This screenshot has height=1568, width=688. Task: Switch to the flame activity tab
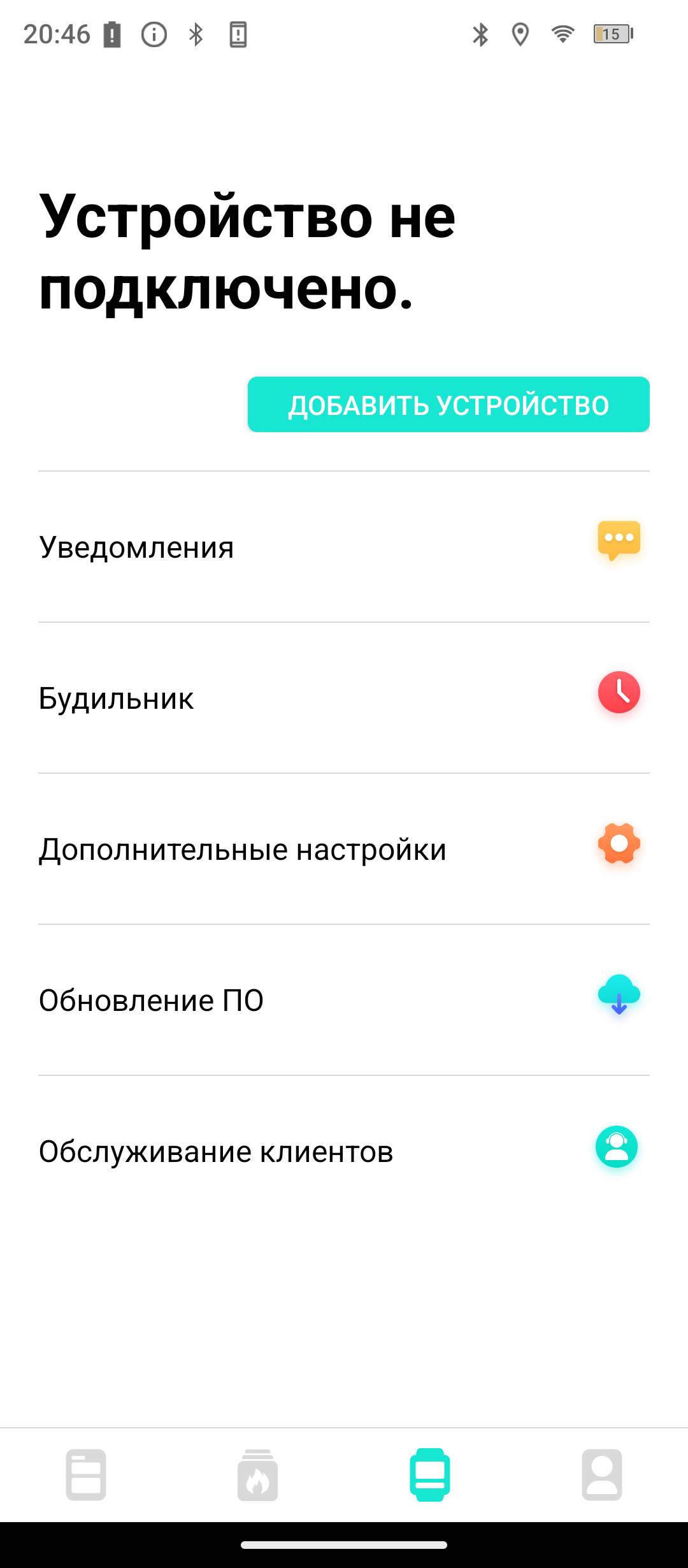pos(258,1475)
